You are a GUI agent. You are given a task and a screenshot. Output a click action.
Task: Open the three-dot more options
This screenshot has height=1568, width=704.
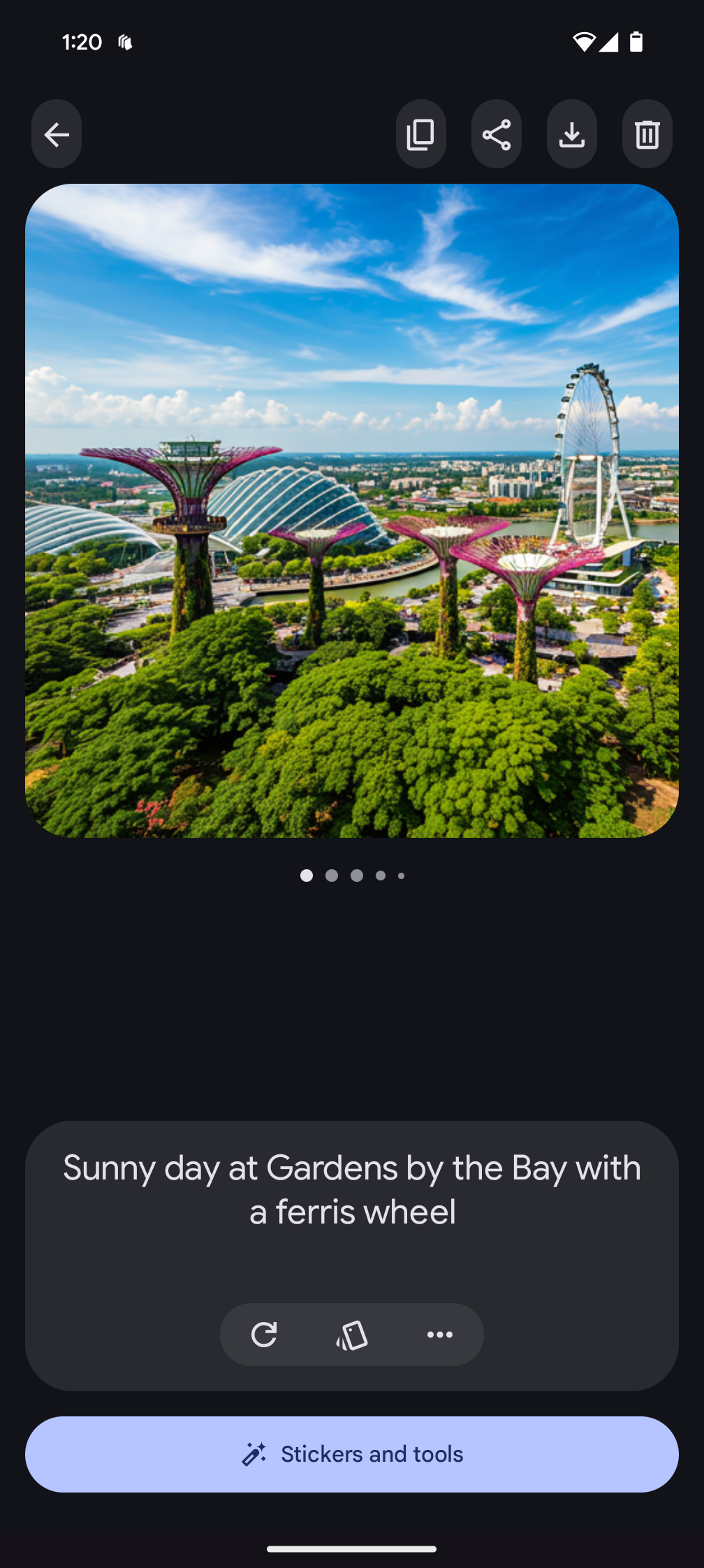coord(440,1335)
